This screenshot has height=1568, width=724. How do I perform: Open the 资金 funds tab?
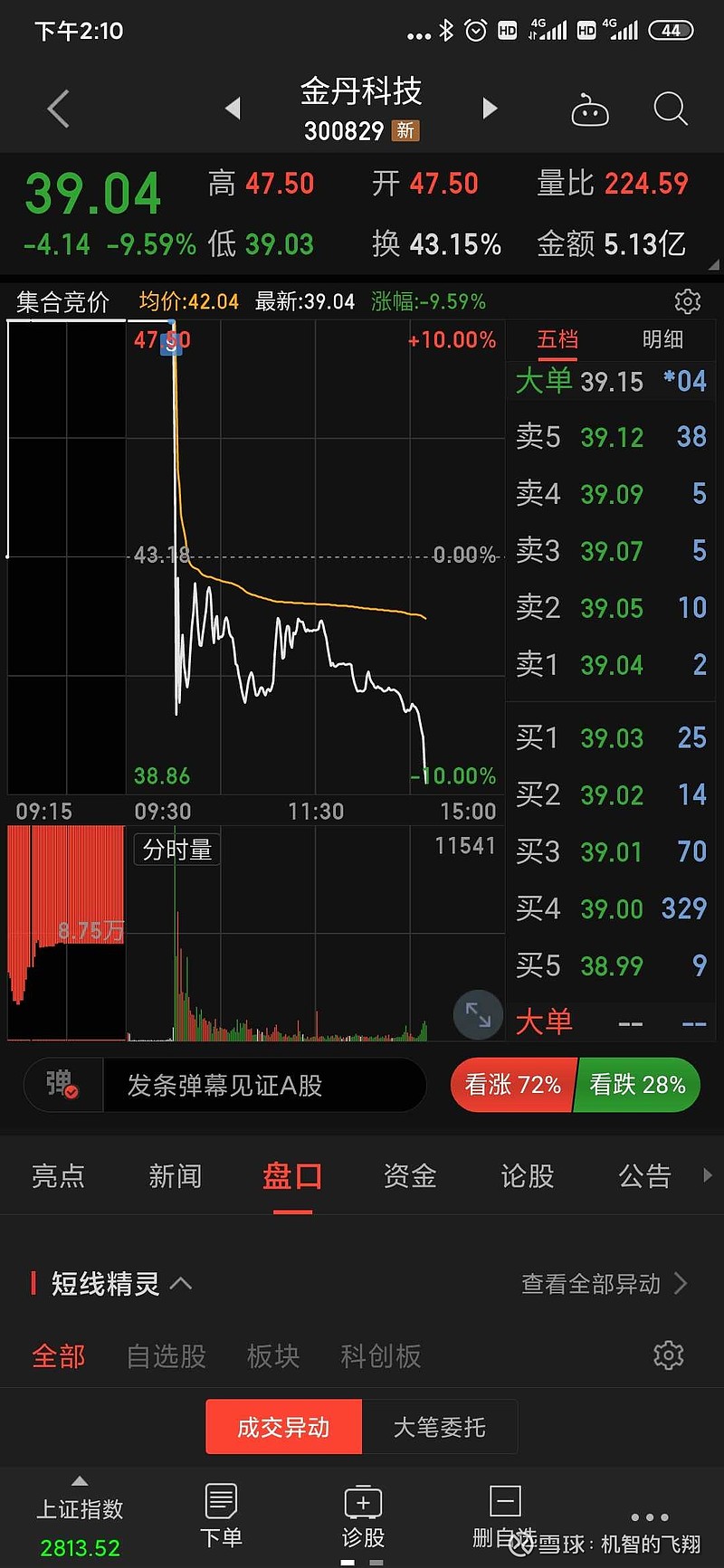click(x=409, y=1175)
